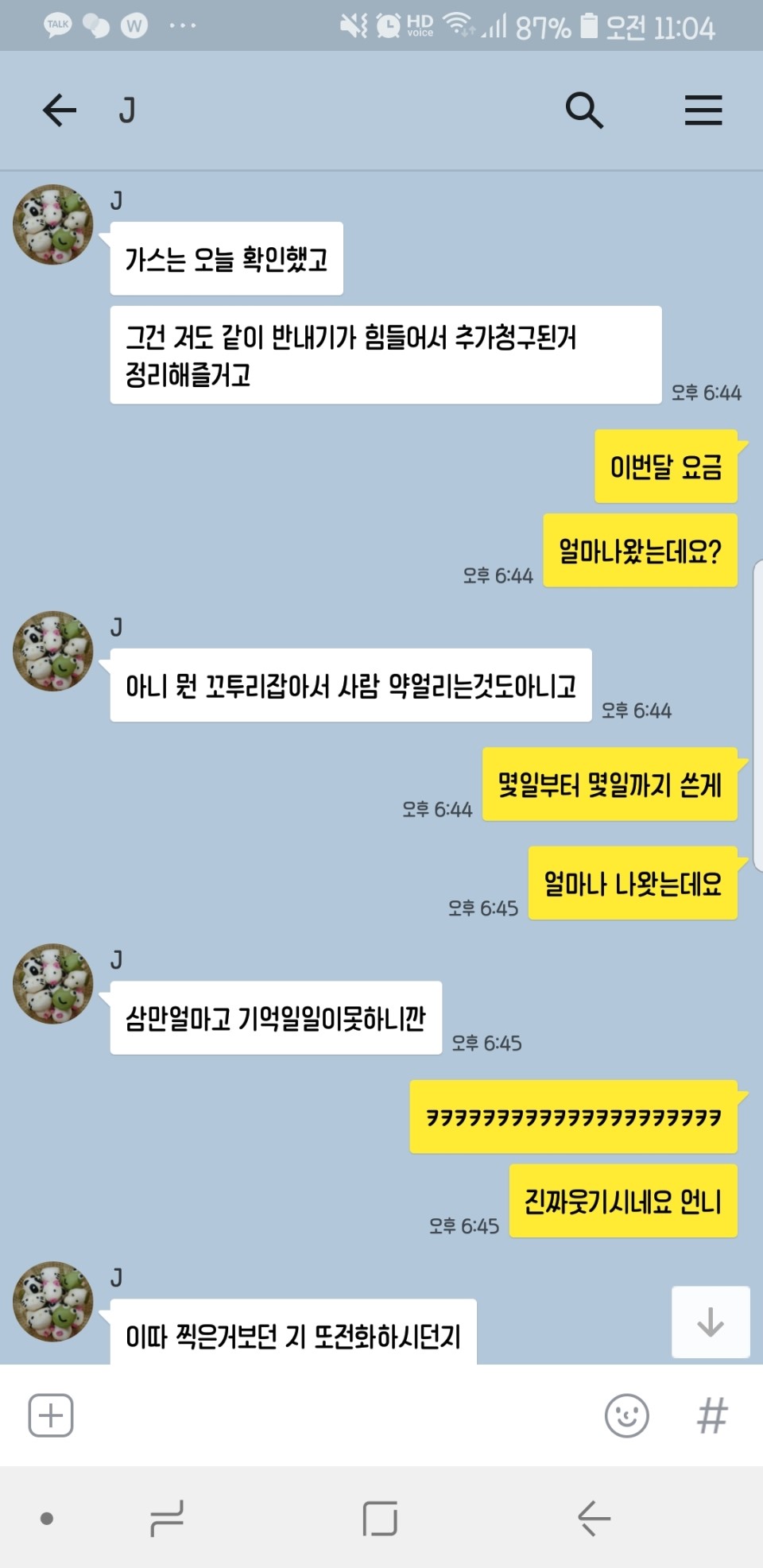This screenshot has width=763, height=1568.
Task: Focus the message input field
Action: pyautogui.click(x=334, y=1415)
